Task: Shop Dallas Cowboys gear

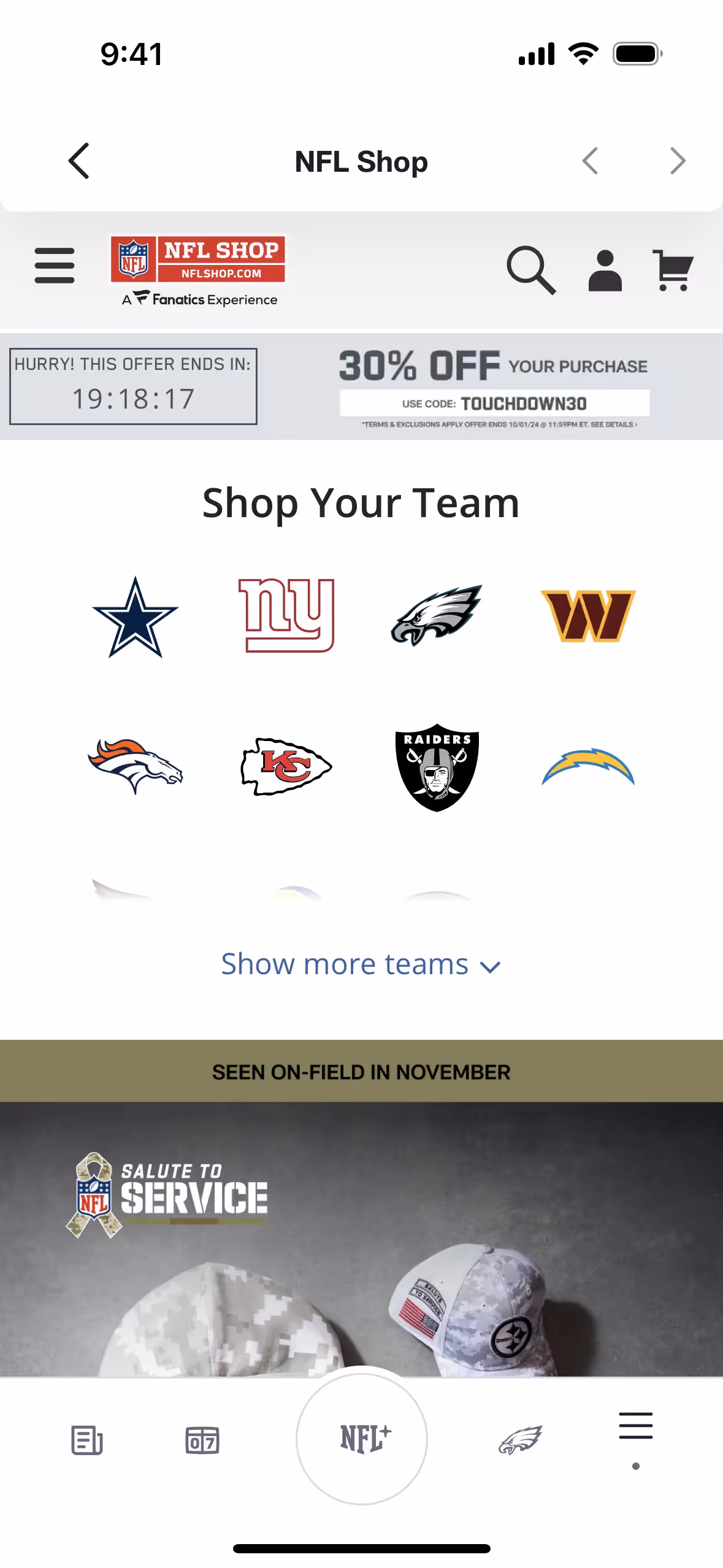Action: pyautogui.click(x=136, y=617)
